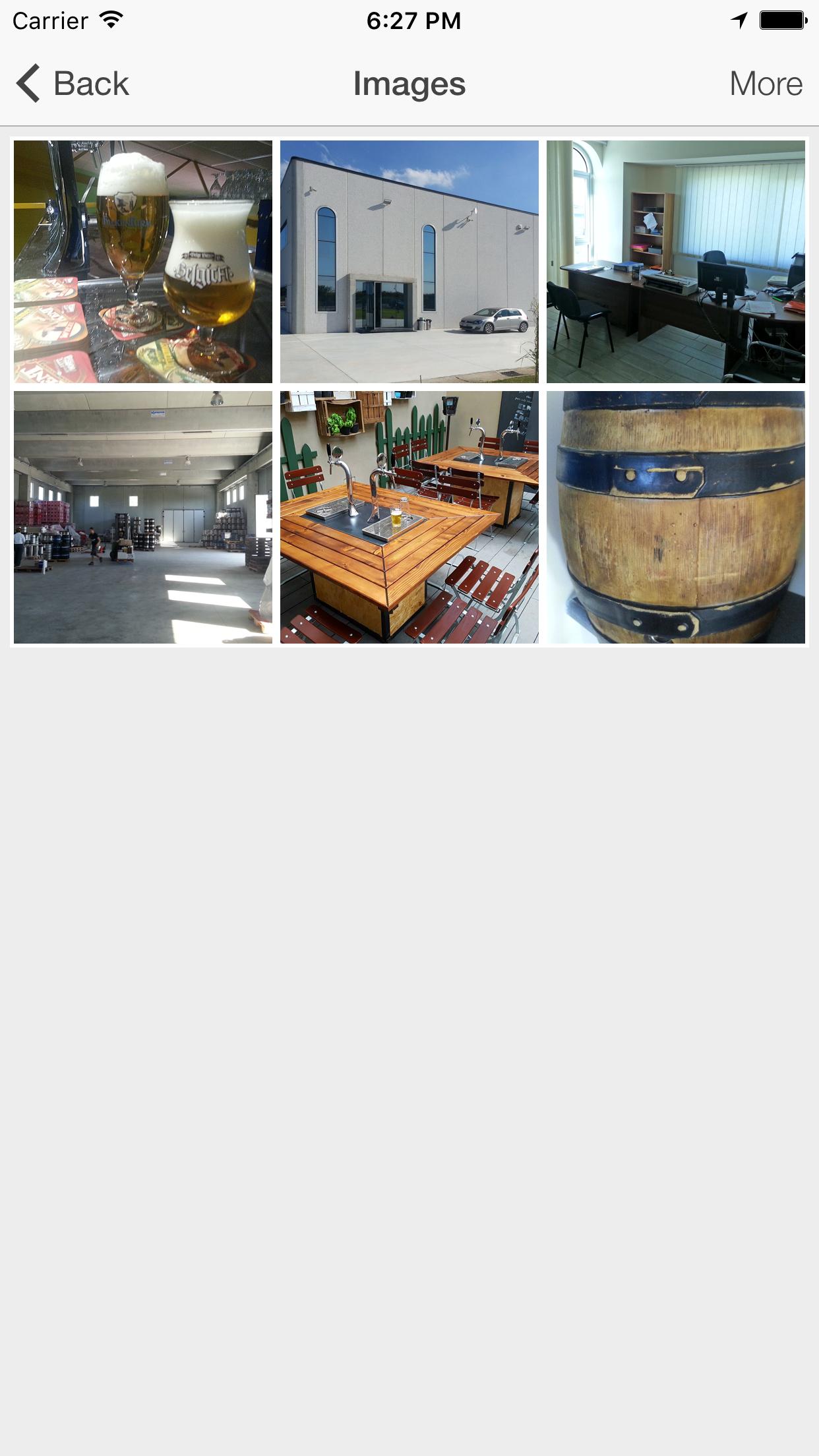The image size is (819, 1456).
Task: Open the wooden tables with taps photo
Action: tap(409, 517)
